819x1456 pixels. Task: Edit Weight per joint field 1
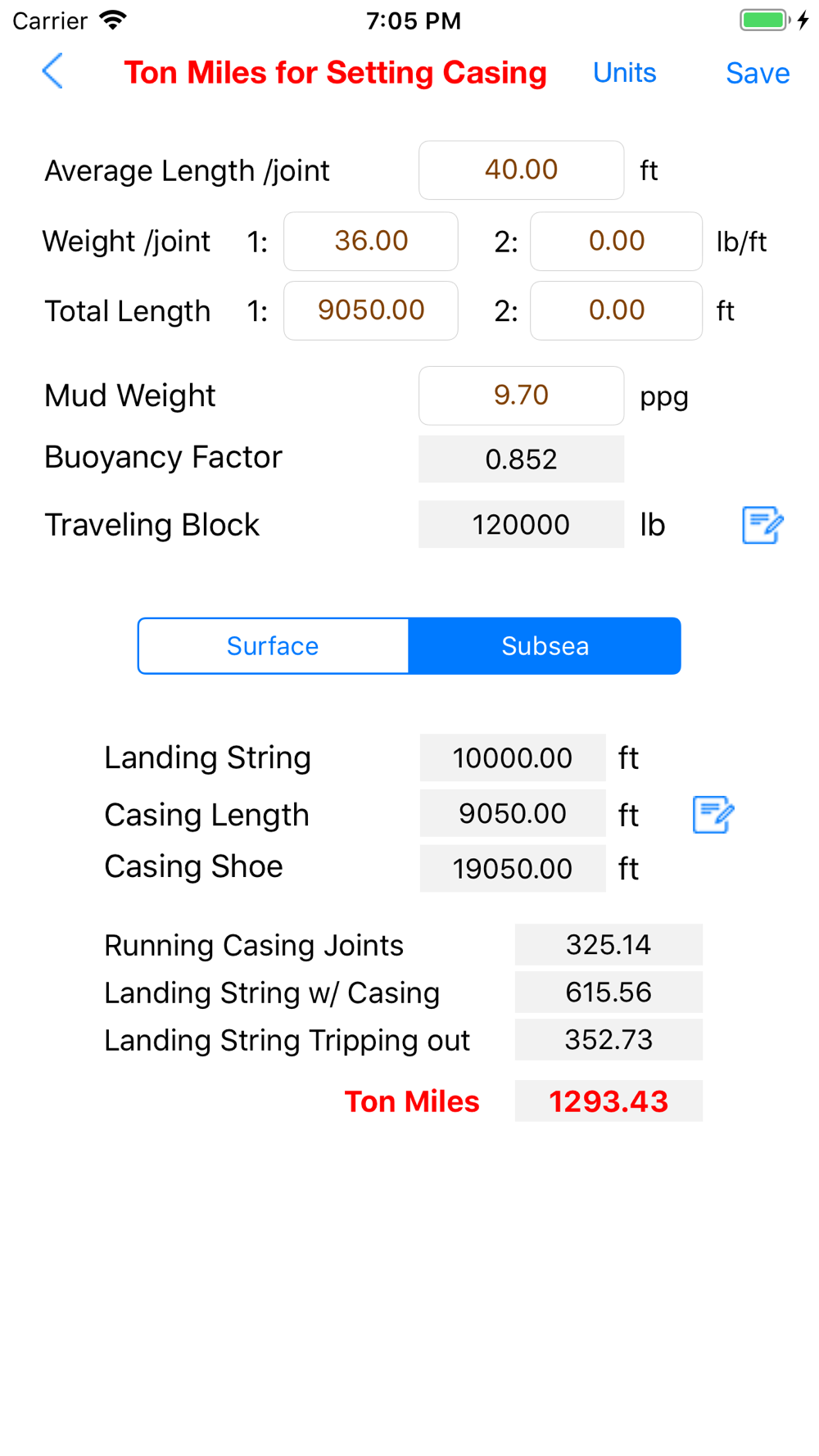371,242
